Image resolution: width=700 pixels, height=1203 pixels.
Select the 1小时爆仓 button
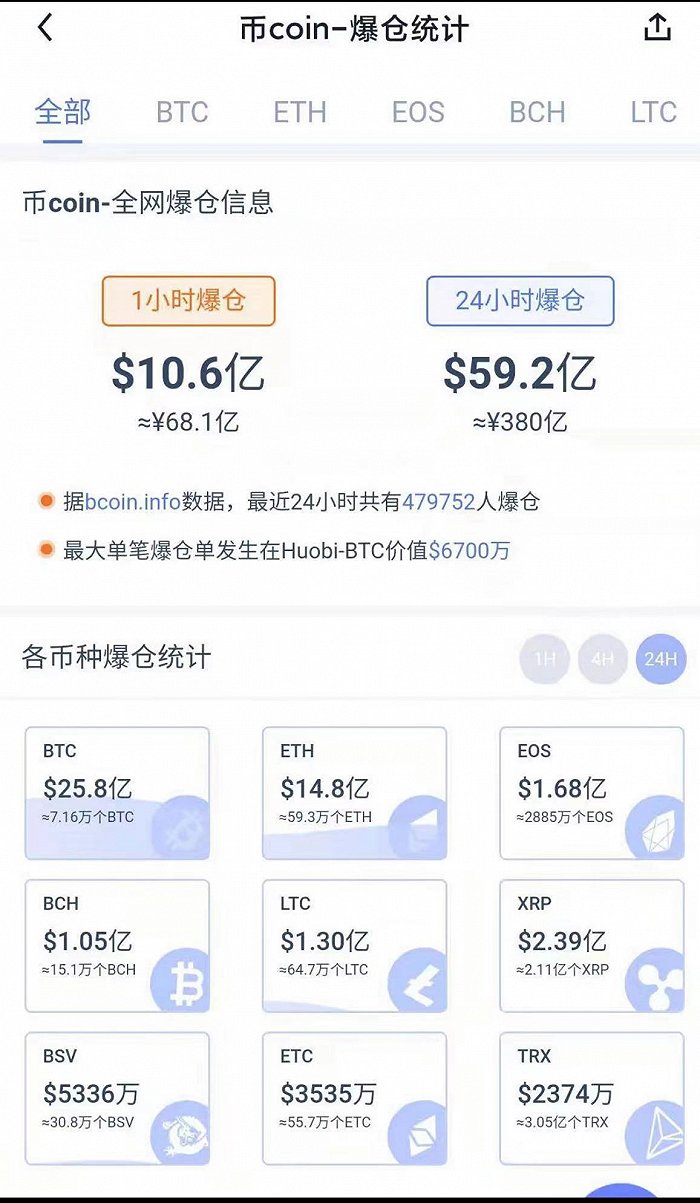[188, 300]
